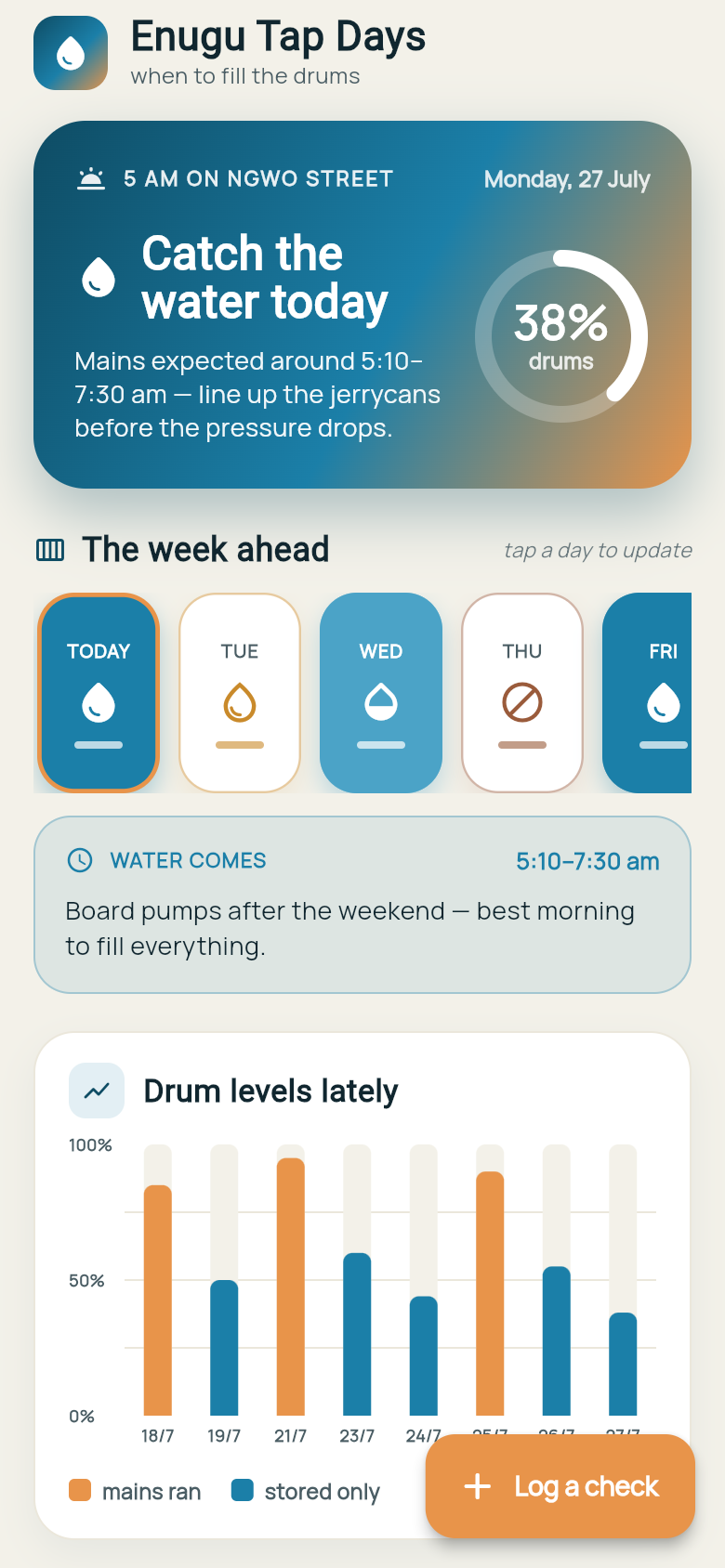Open Wednesday's water forecast card
725x1568 pixels.
pos(381,693)
